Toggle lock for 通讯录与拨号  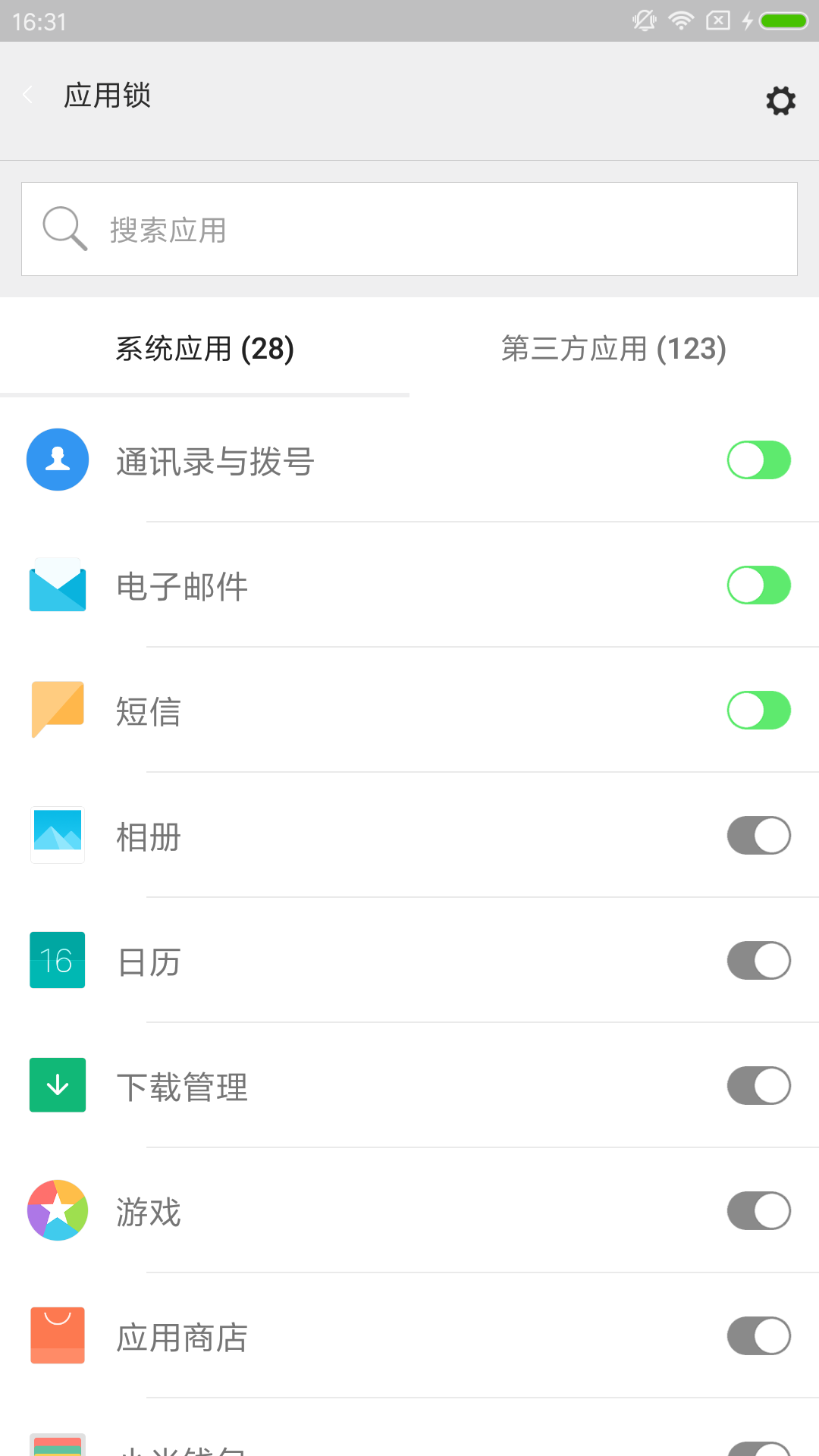(x=758, y=460)
